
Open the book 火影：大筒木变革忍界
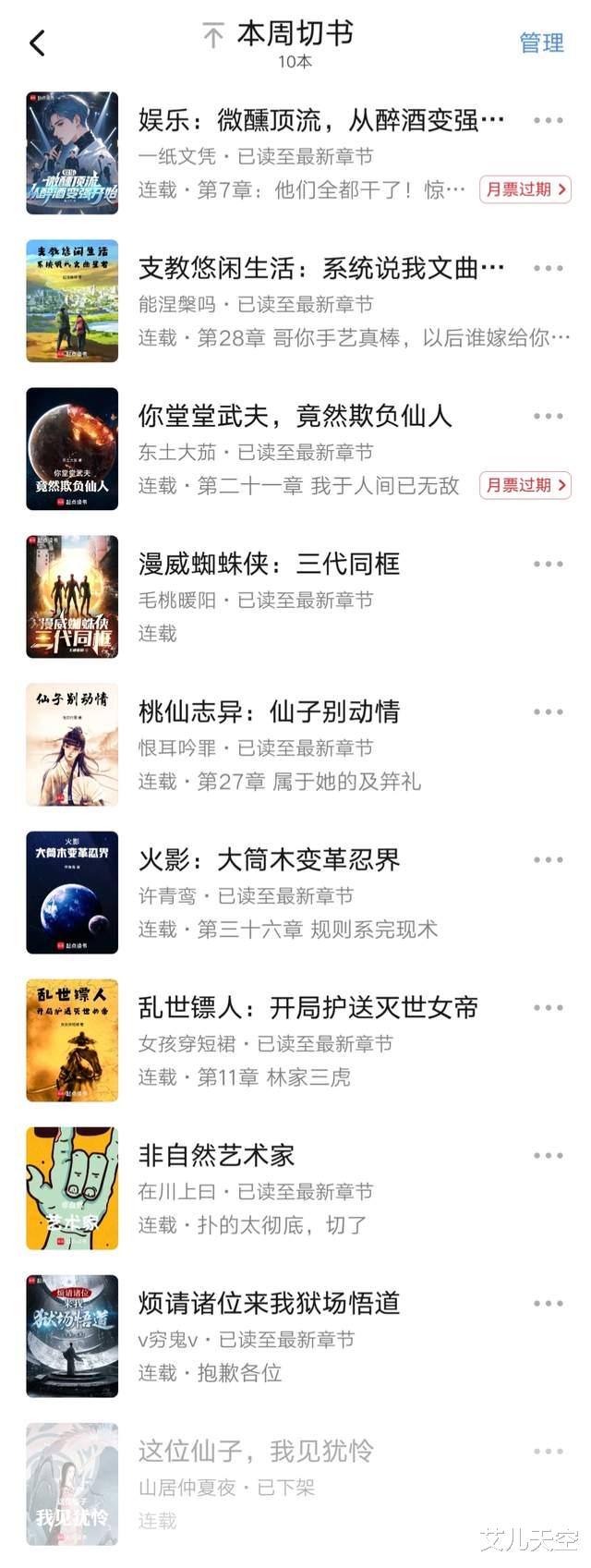[x=270, y=859]
